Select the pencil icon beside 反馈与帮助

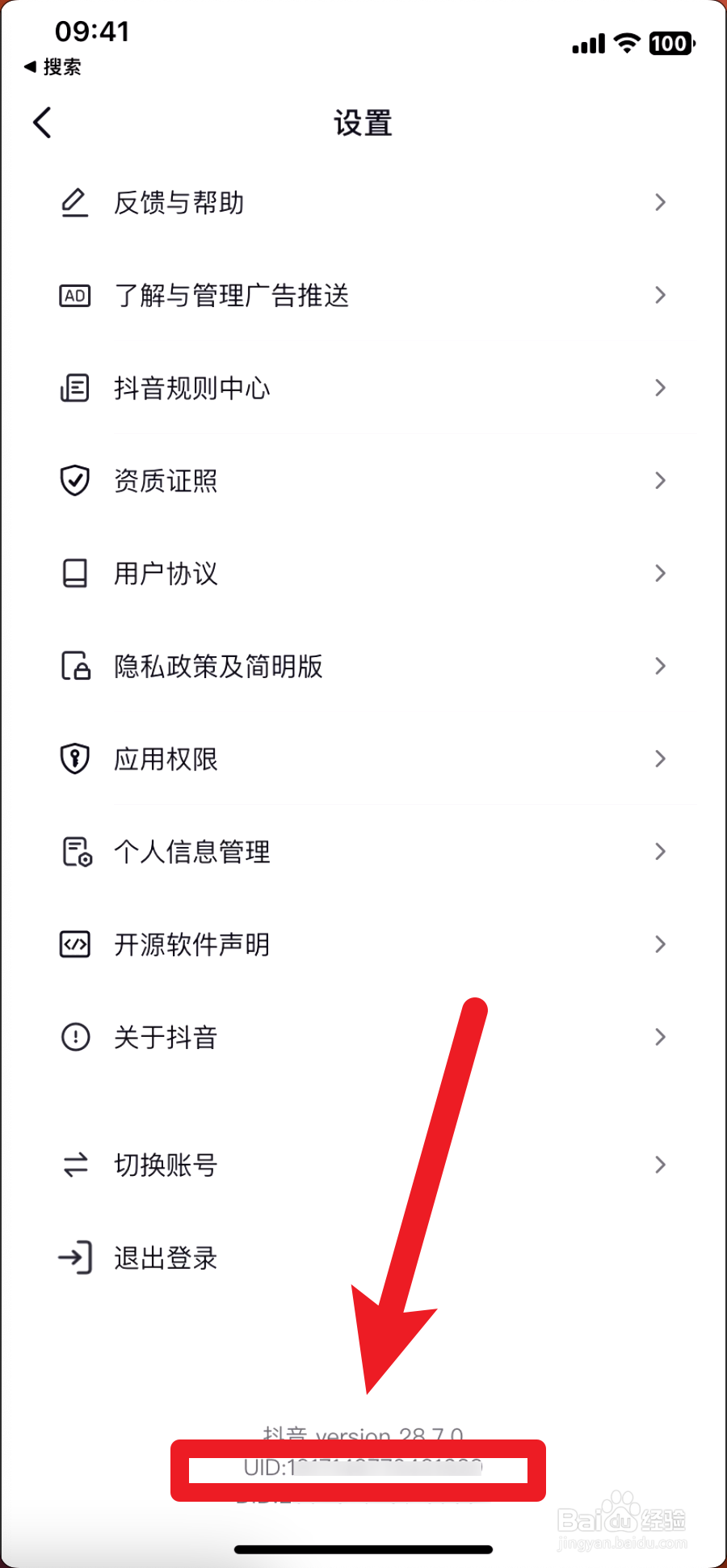tap(74, 203)
